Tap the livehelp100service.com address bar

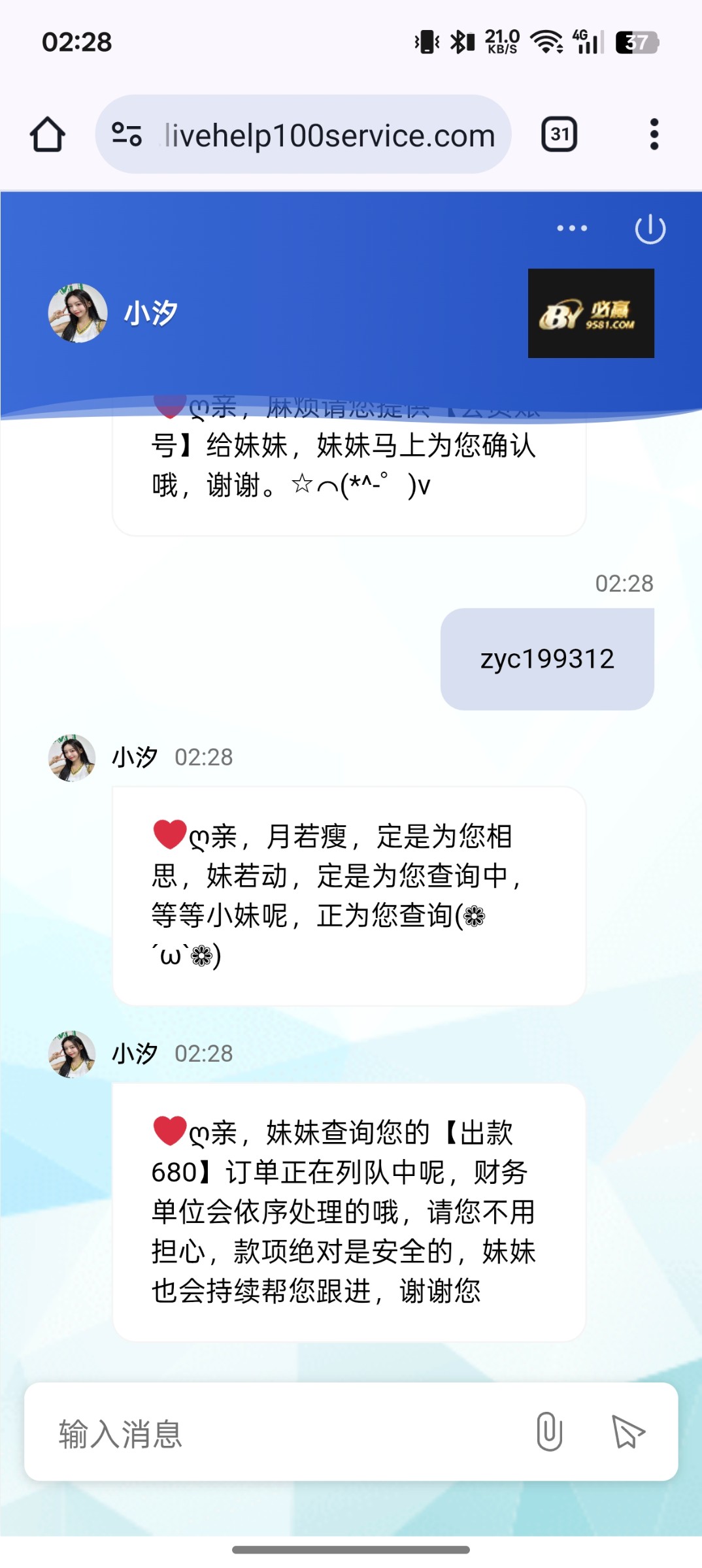tap(329, 135)
